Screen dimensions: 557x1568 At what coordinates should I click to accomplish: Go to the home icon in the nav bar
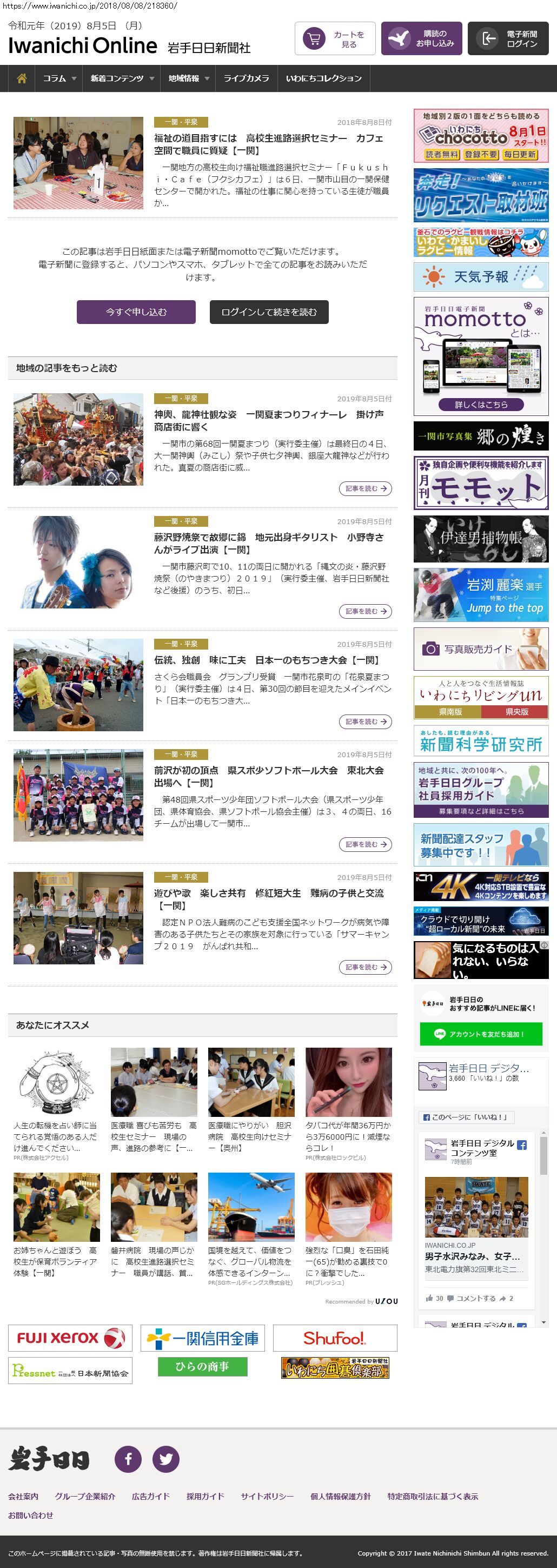click(x=22, y=78)
